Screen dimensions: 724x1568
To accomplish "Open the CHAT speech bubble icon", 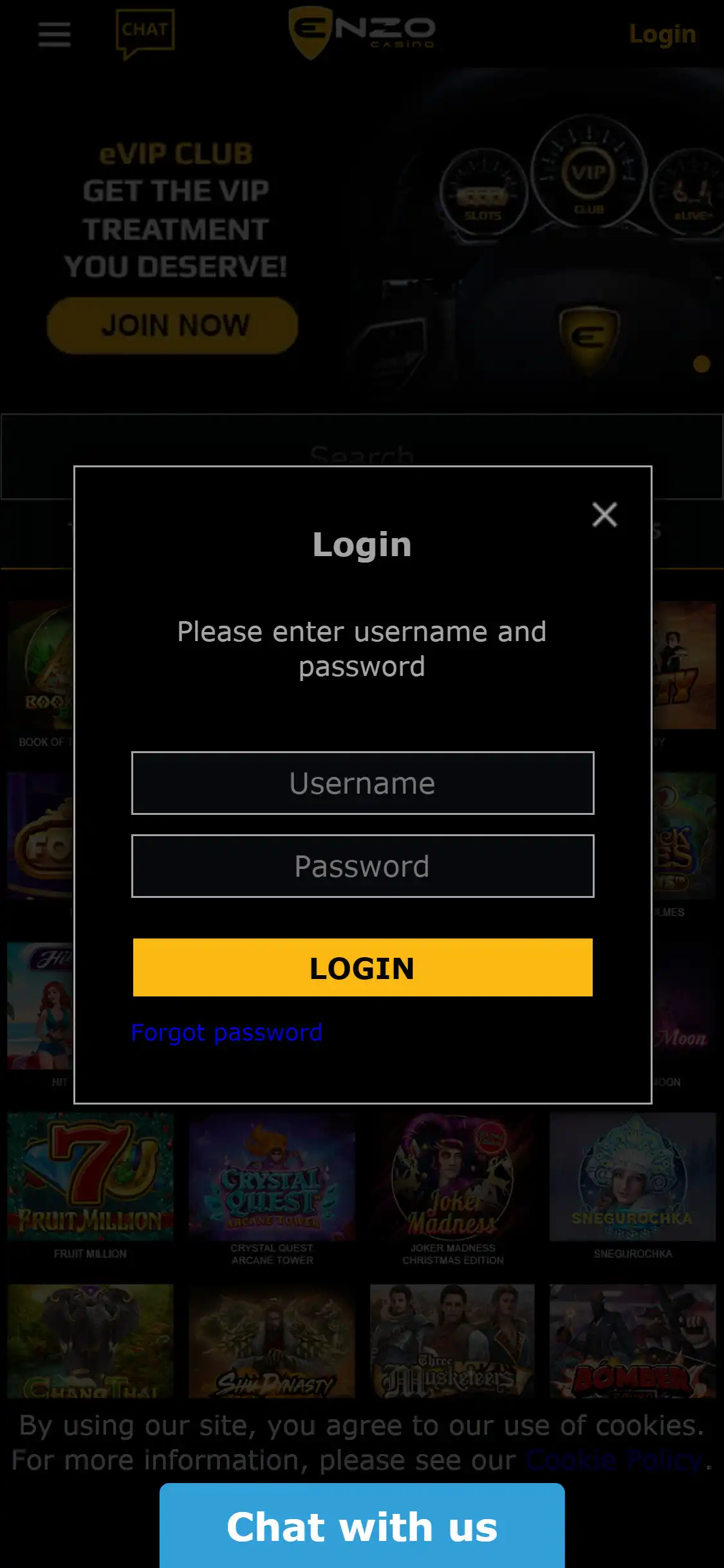I will (145, 33).
